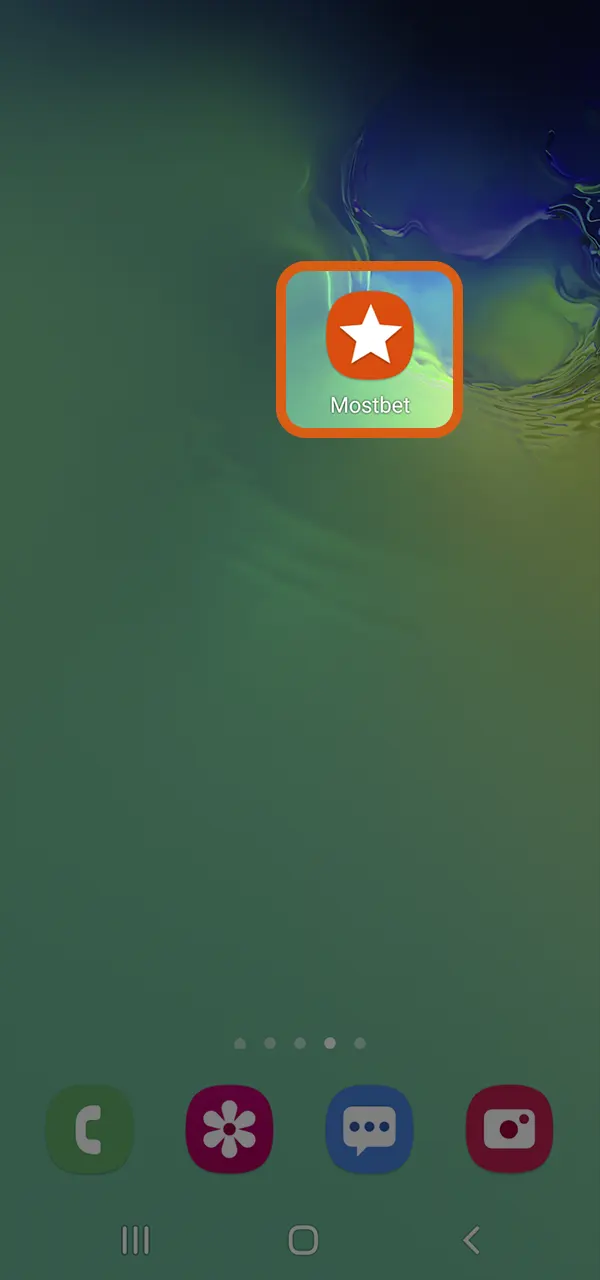Tap the navigation back button
Screen dimensions: 600x1280
pos(471,1240)
